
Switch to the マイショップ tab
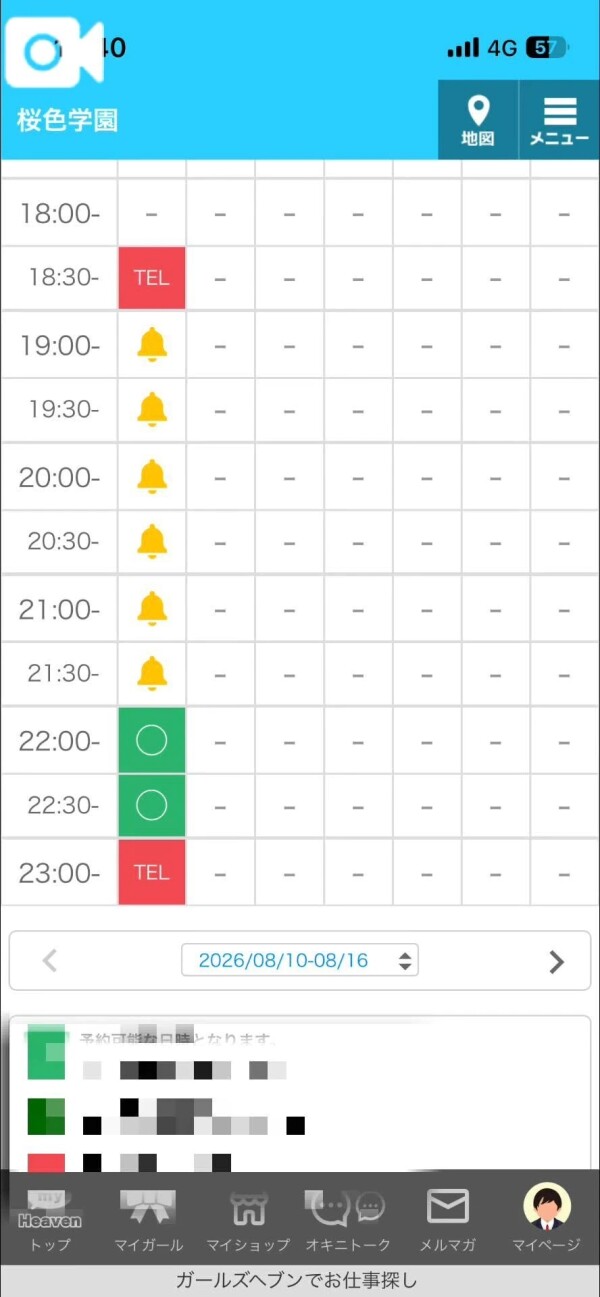click(248, 1220)
